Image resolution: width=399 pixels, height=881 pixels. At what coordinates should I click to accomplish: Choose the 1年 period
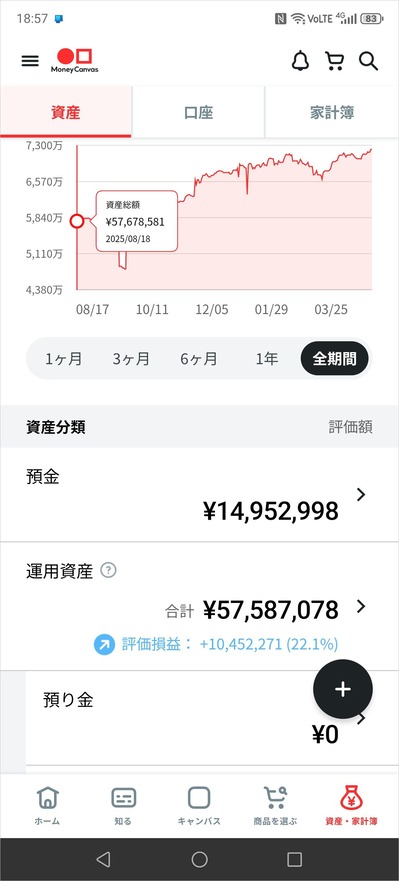(x=267, y=359)
